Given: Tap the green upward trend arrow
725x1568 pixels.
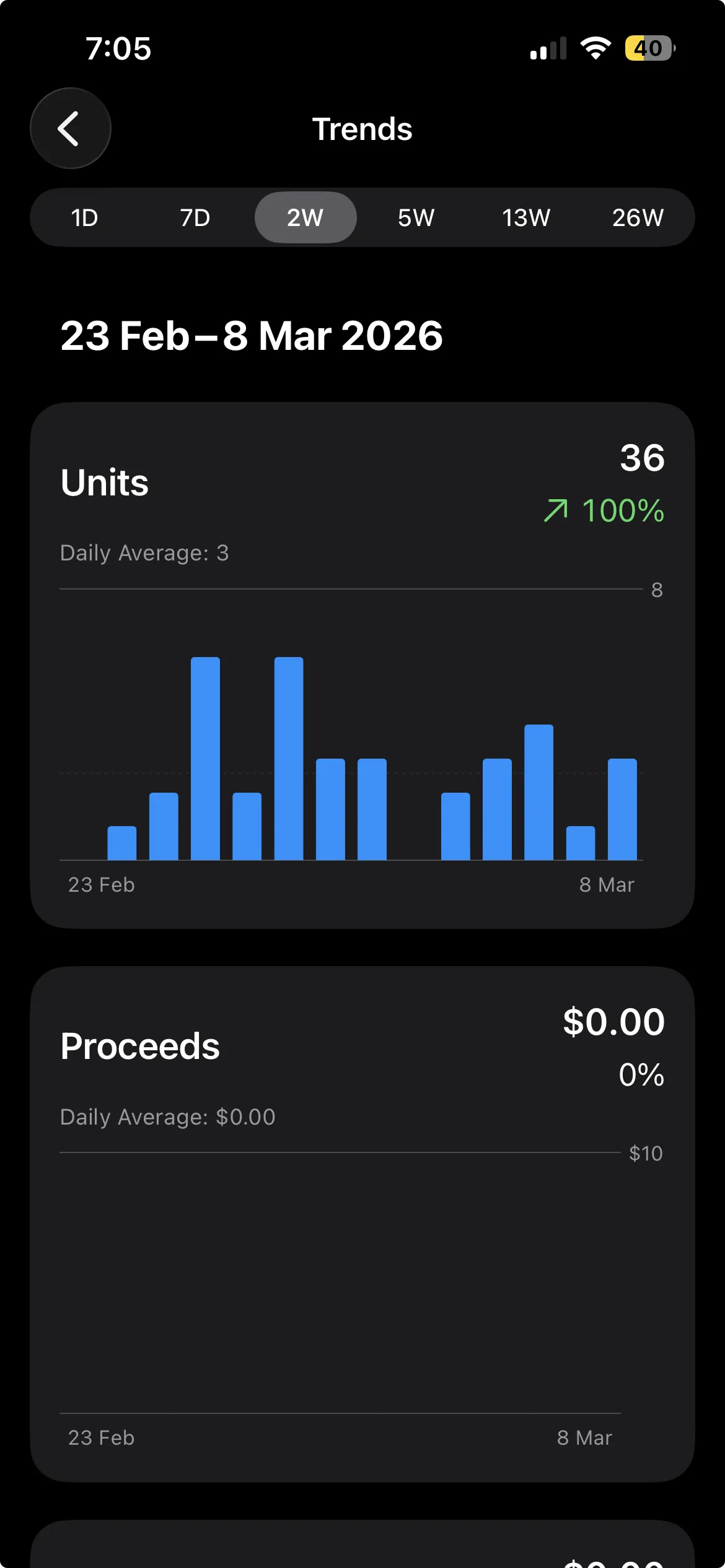Looking at the screenshot, I should point(557,510).
